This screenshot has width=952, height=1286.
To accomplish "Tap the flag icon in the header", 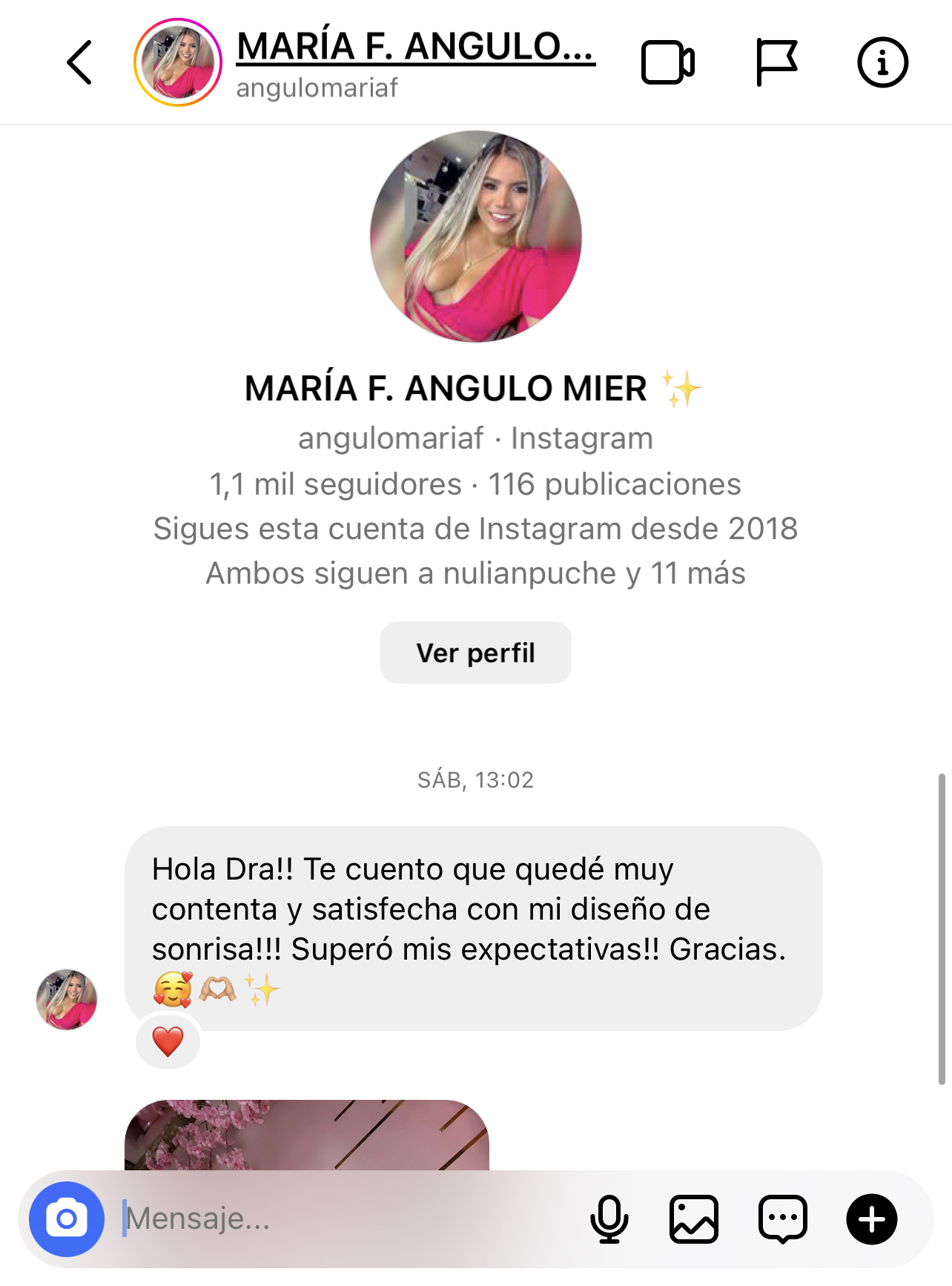I will [776, 63].
